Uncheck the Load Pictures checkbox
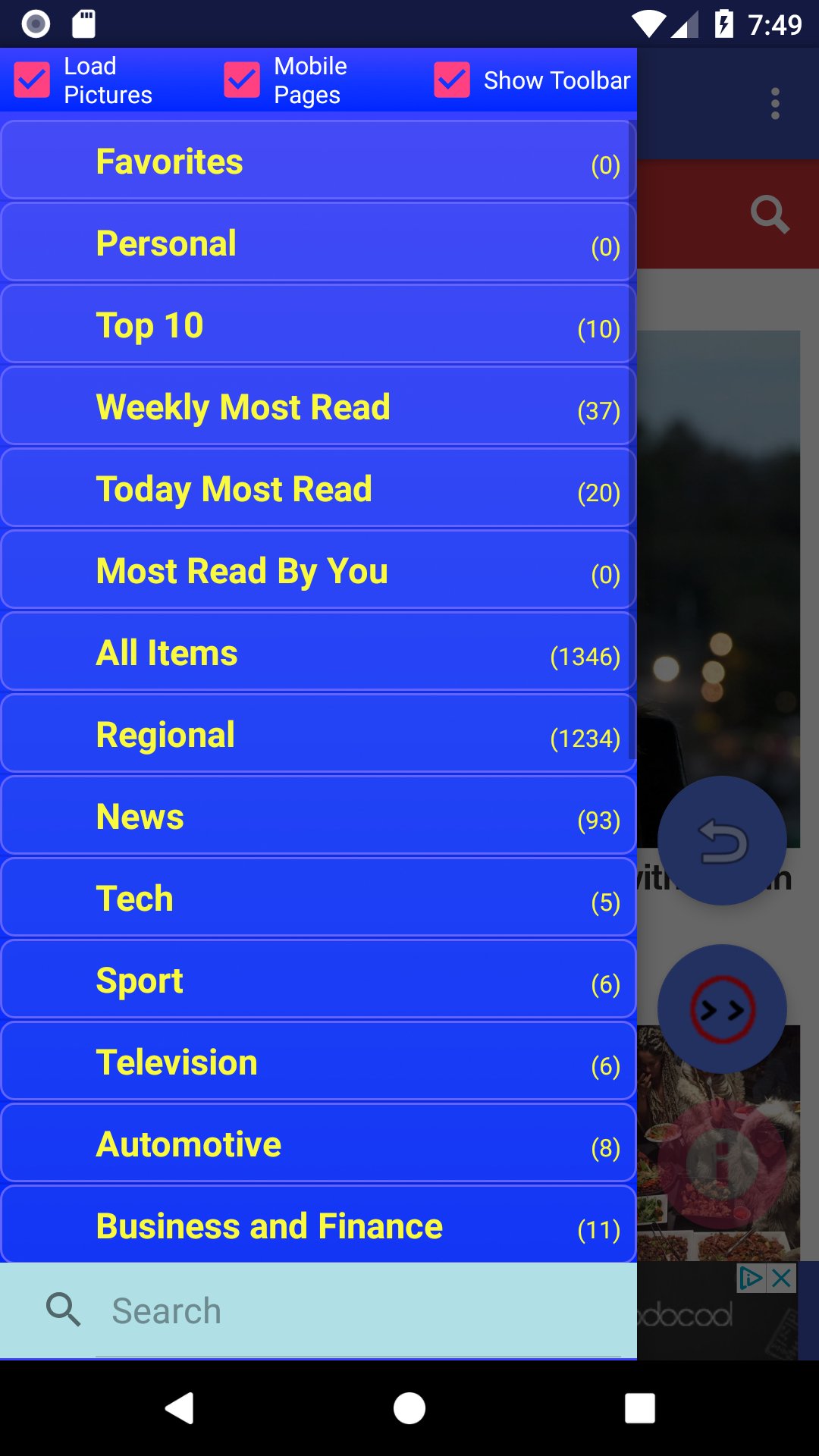This screenshot has width=819, height=1456. [33, 80]
